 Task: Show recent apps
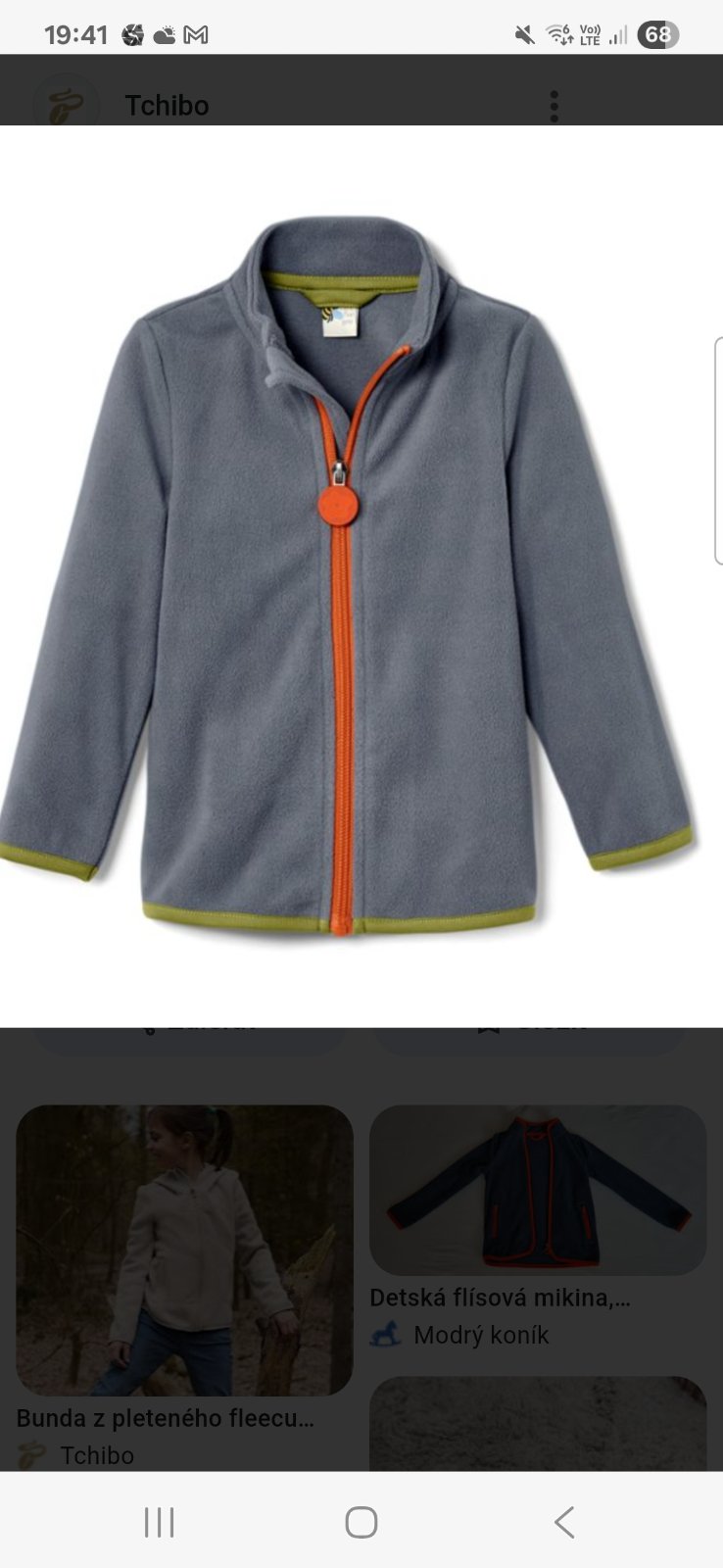click(159, 1522)
